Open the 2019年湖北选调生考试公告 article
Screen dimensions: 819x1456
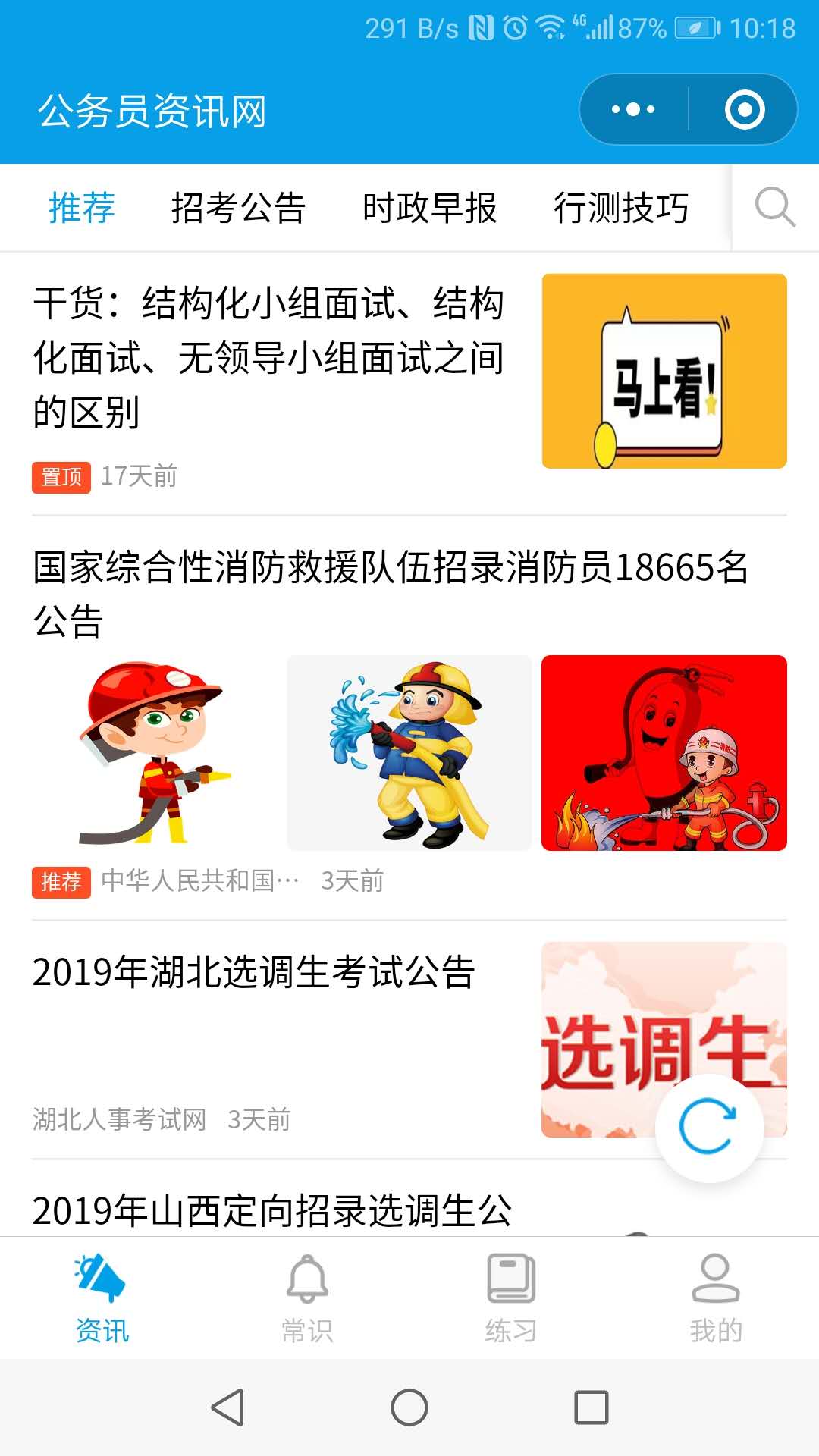pyautogui.click(x=254, y=972)
